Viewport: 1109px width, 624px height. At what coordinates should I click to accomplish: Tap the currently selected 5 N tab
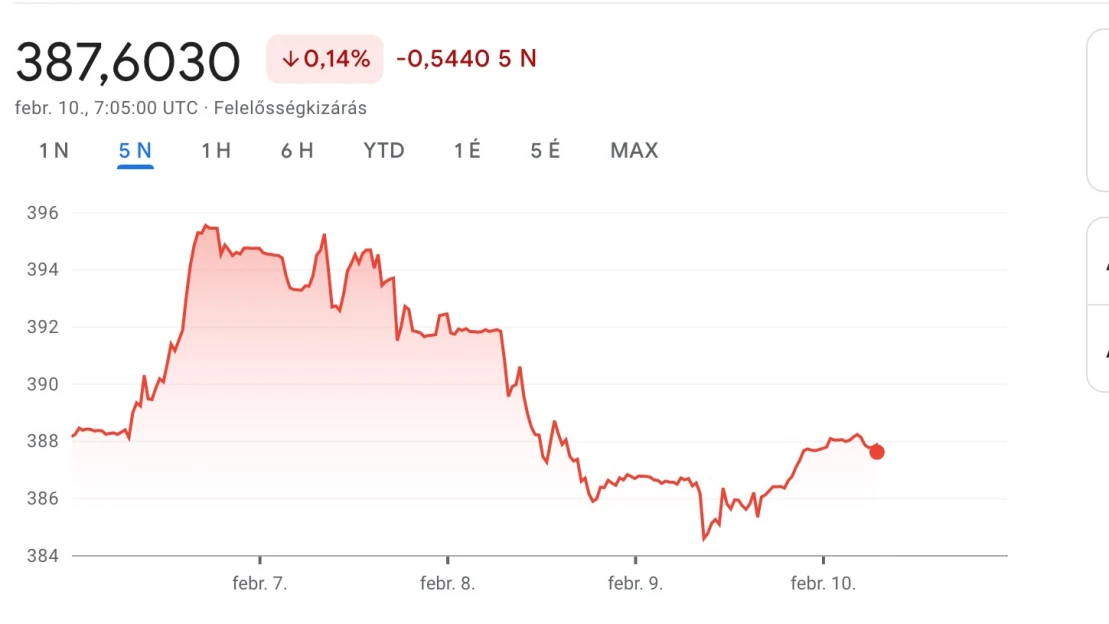click(x=135, y=151)
